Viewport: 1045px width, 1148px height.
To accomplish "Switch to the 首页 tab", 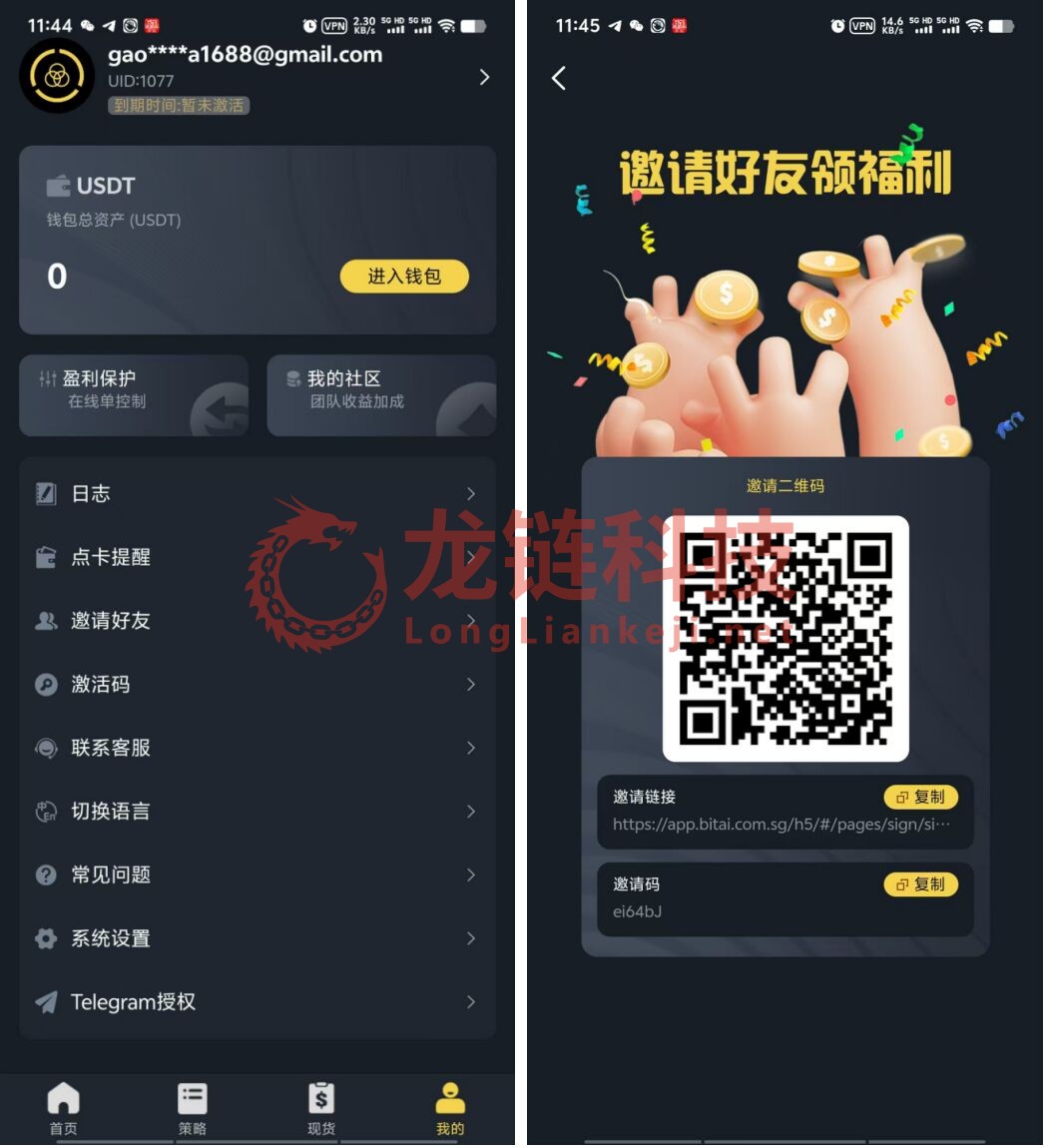I will click(x=63, y=1109).
